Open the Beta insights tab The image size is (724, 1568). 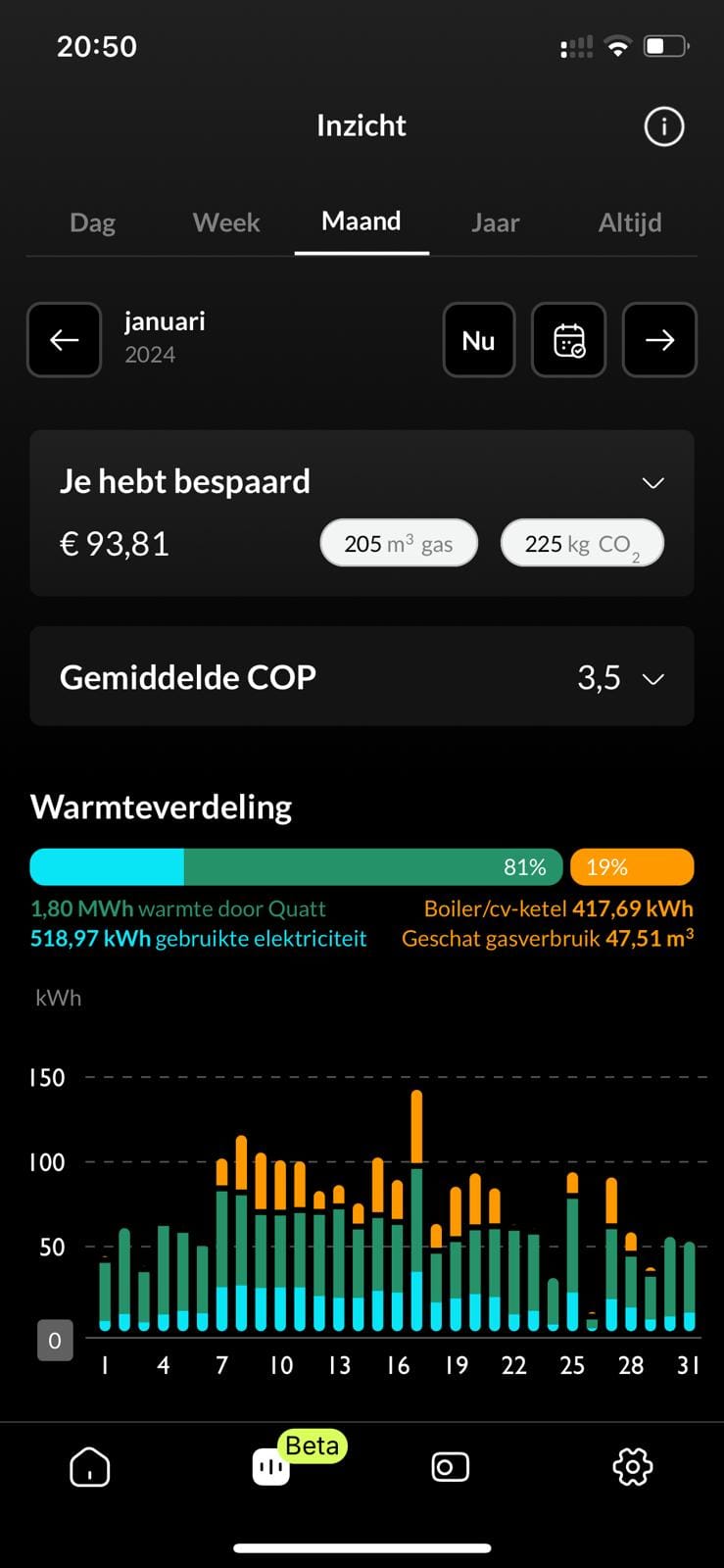pyautogui.click(x=271, y=1467)
